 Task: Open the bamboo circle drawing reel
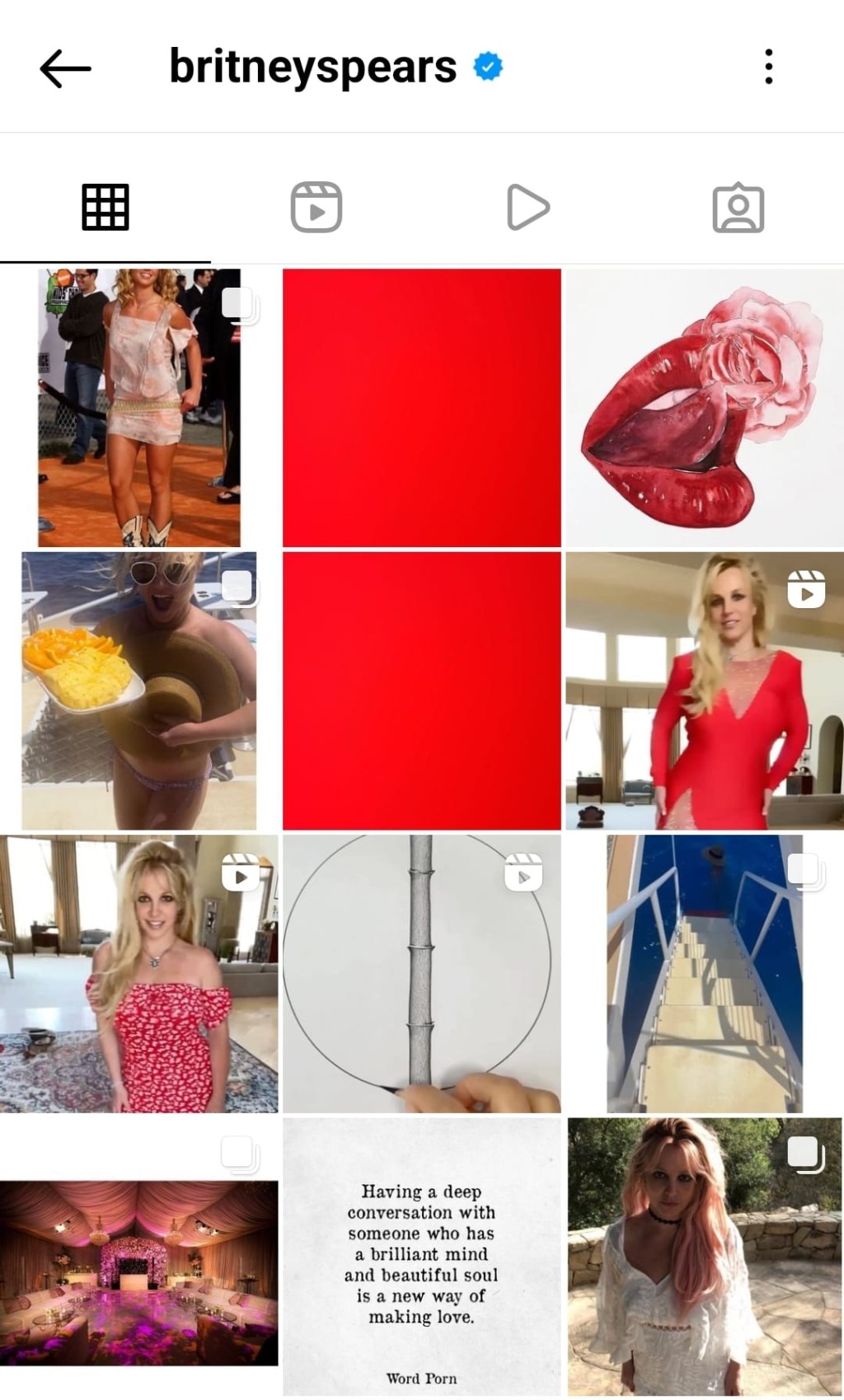pyautogui.click(x=421, y=974)
